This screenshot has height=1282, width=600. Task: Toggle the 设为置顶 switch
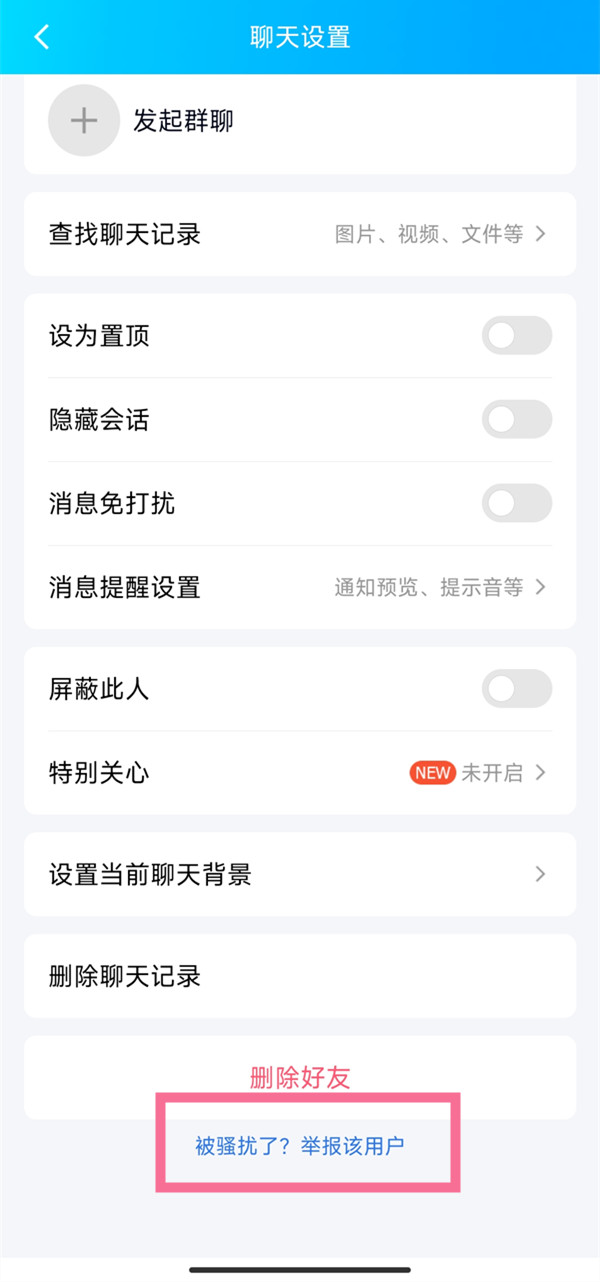[x=516, y=336]
